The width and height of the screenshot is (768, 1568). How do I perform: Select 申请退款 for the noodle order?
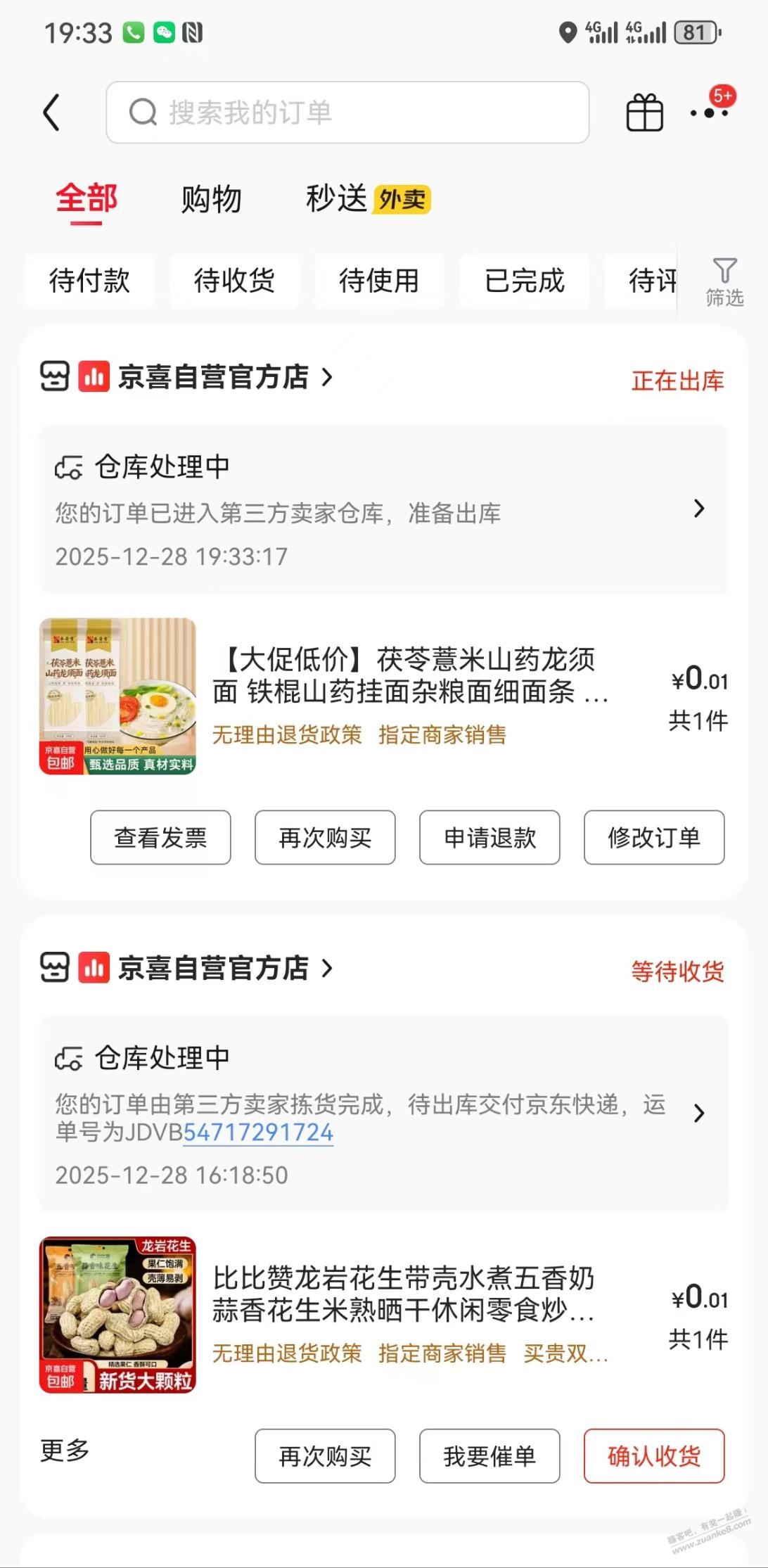489,837
